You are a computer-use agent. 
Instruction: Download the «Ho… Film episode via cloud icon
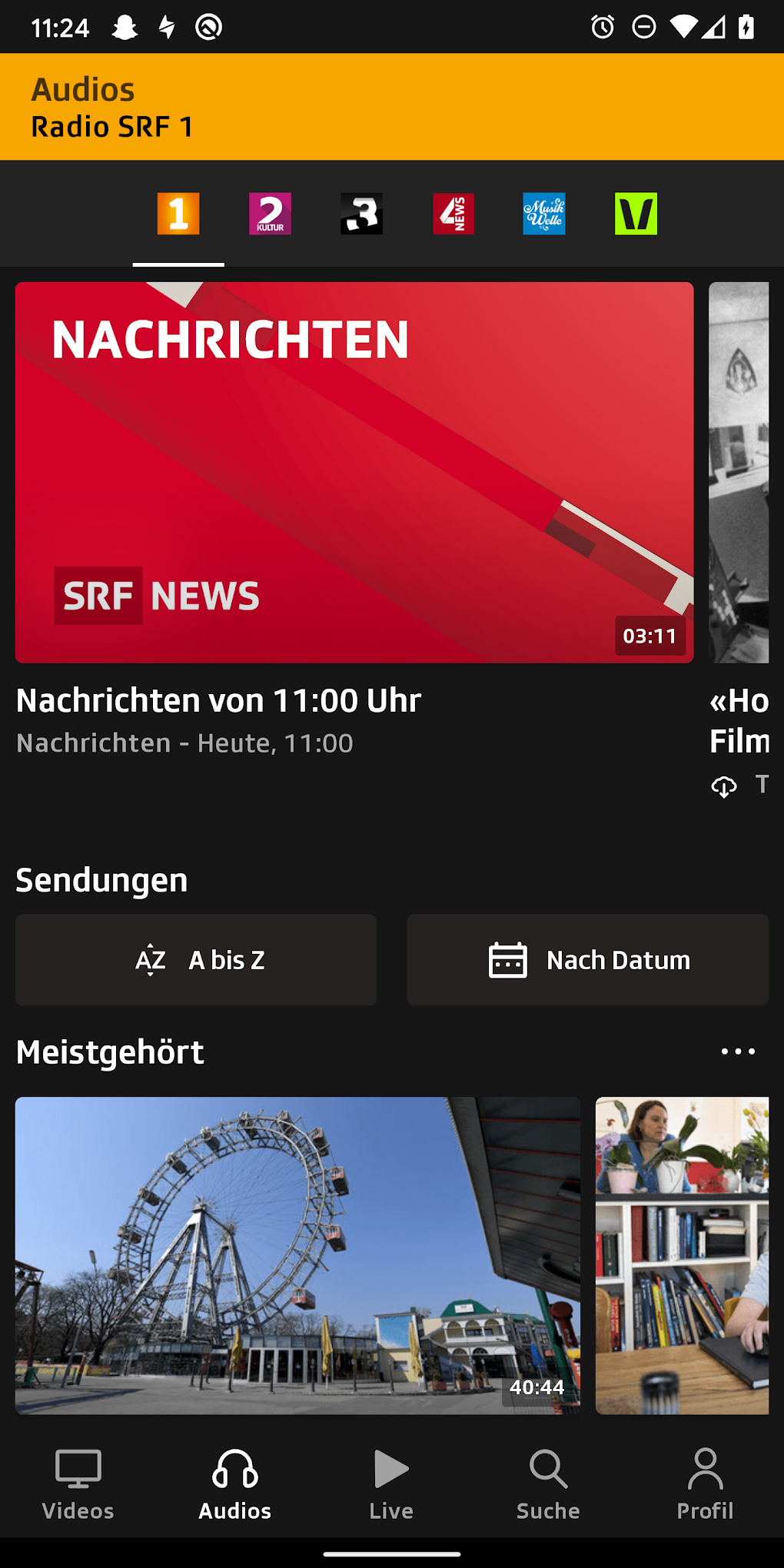pos(723,786)
